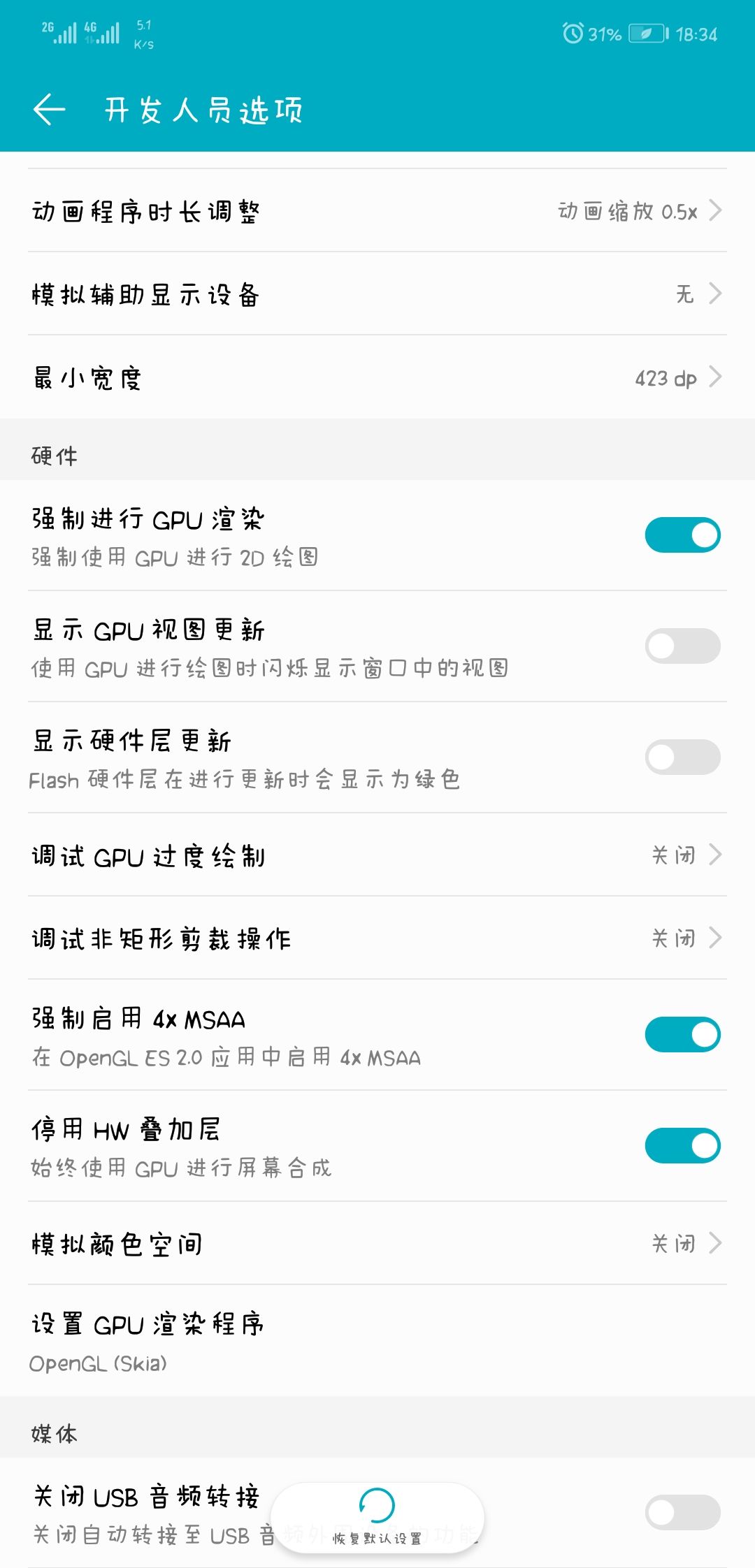Turn off 停用 HW 叠加层
This screenshot has width=755, height=1568.
pos(682,1146)
